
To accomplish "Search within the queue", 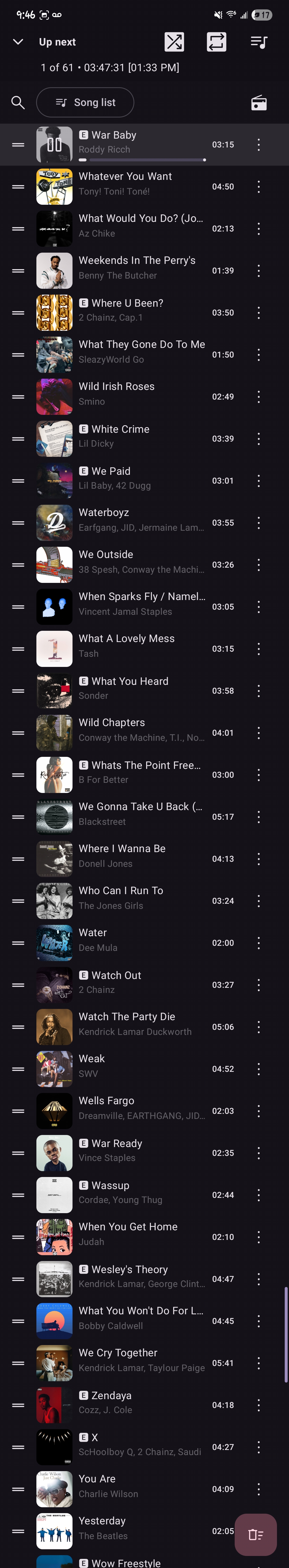I will [18, 103].
